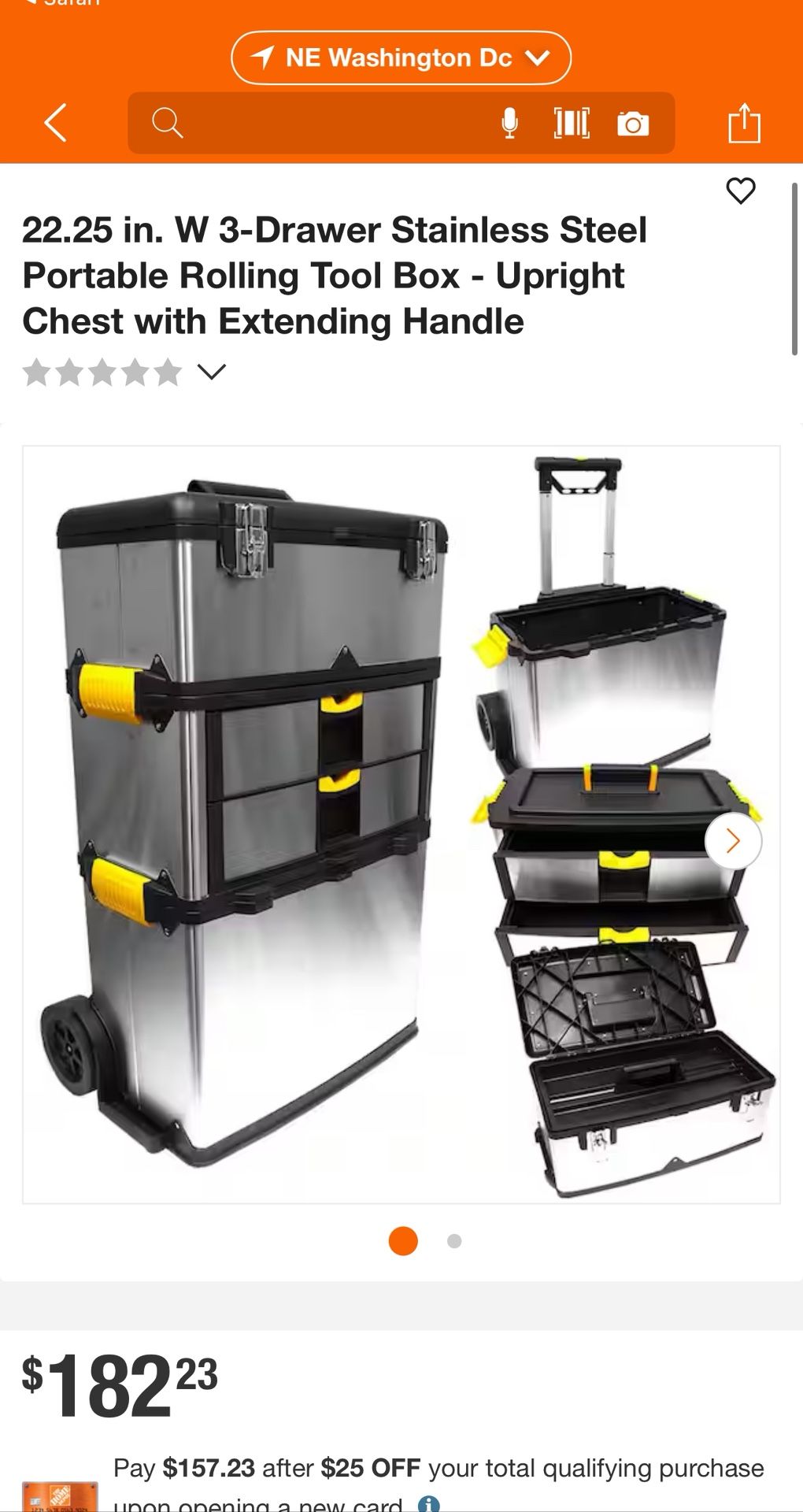Search by image with camera
This screenshot has width=803, height=1512.
633,124
